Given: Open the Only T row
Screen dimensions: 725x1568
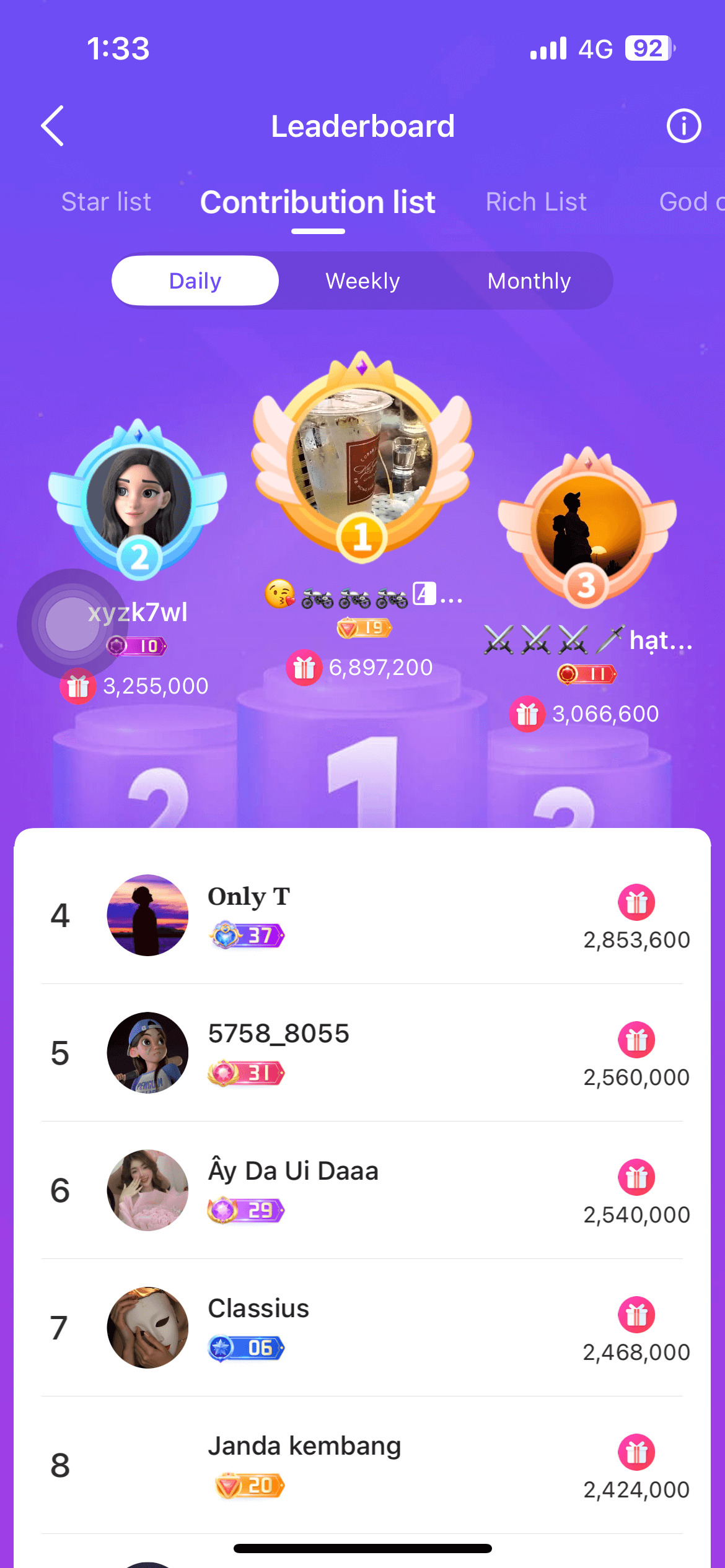Looking at the screenshot, I should (x=362, y=915).
